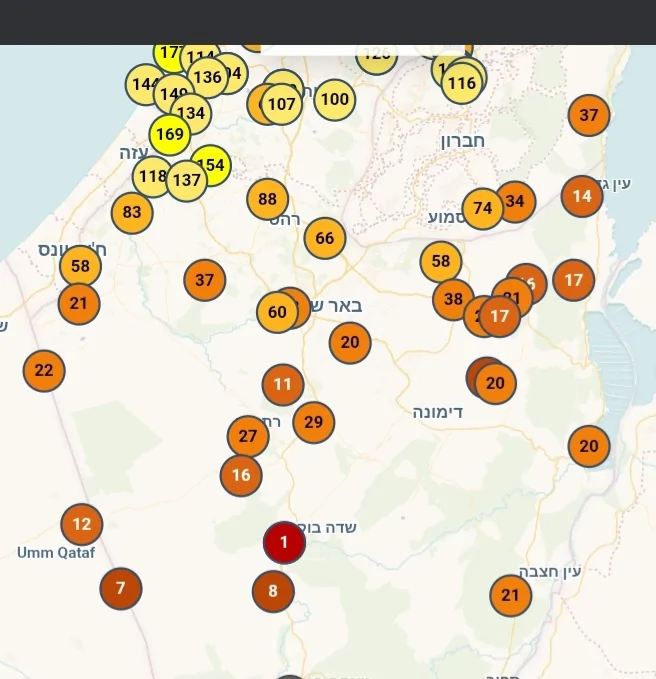Tap the marker labeled 16
656x679 pixels.
pyautogui.click(x=241, y=475)
